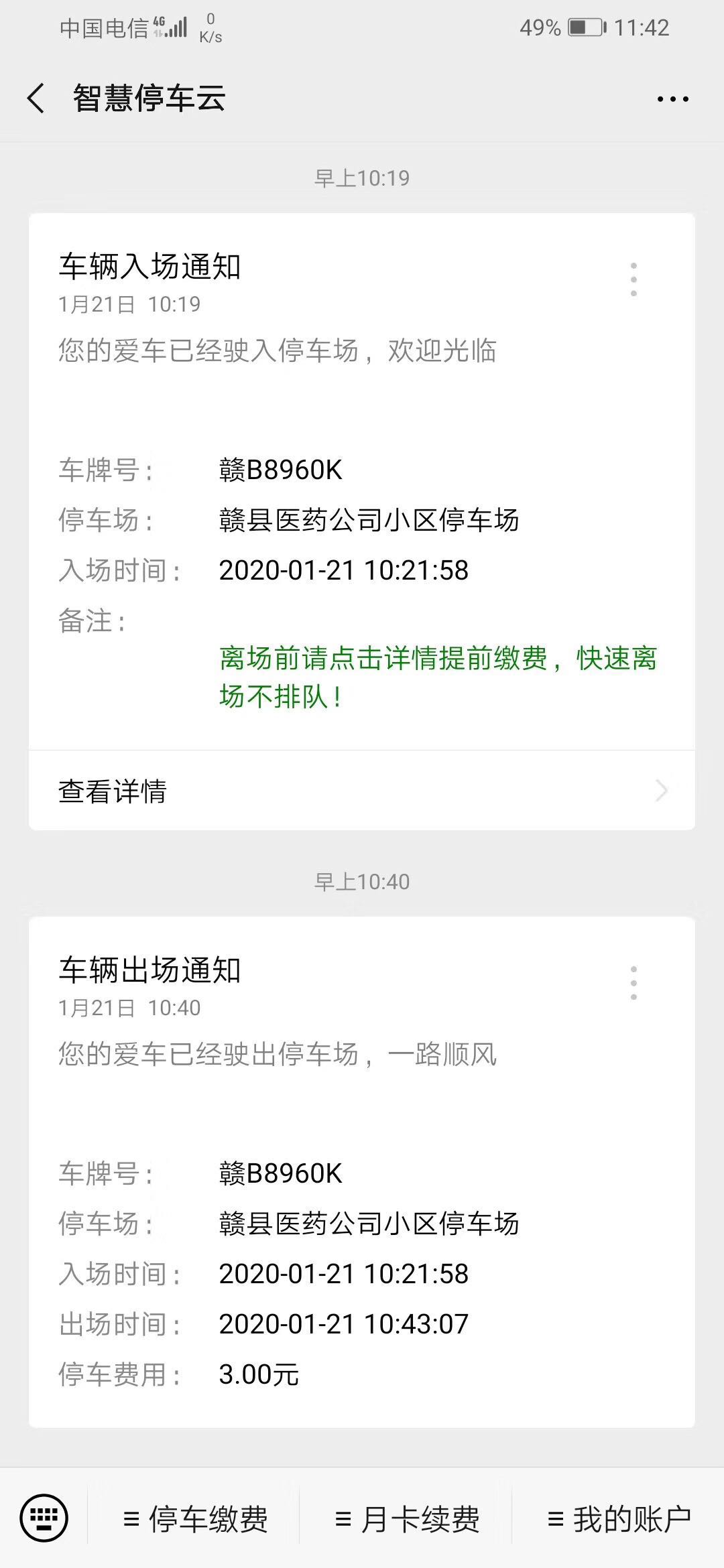The width and height of the screenshot is (724, 1568).
Task: Open options for the 车辆出场通知 message card
Action: click(634, 982)
